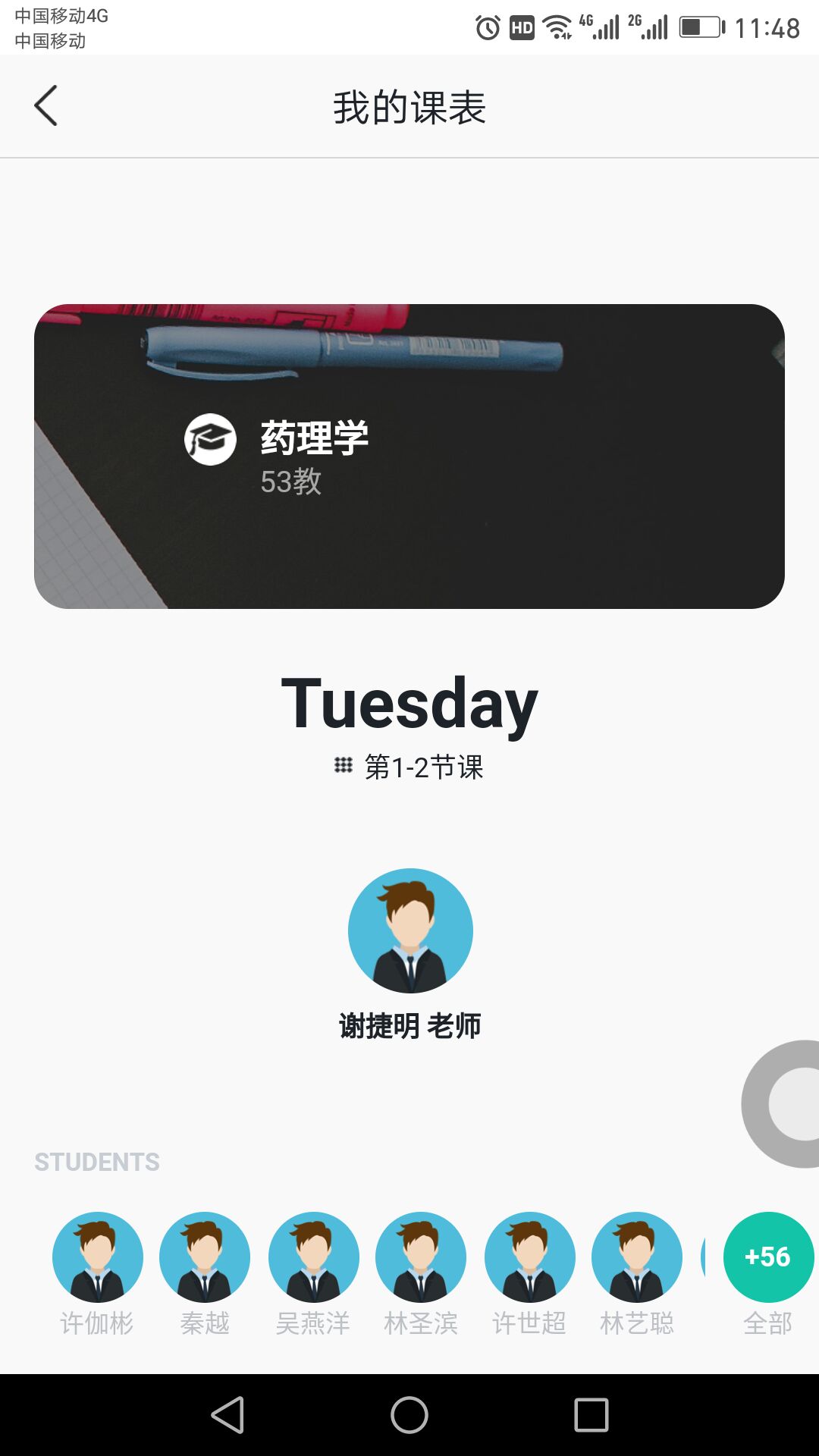The height and width of the screenshot is (1456, 819).
Task: Select student 许世超
Action: tap(529, 1257)
